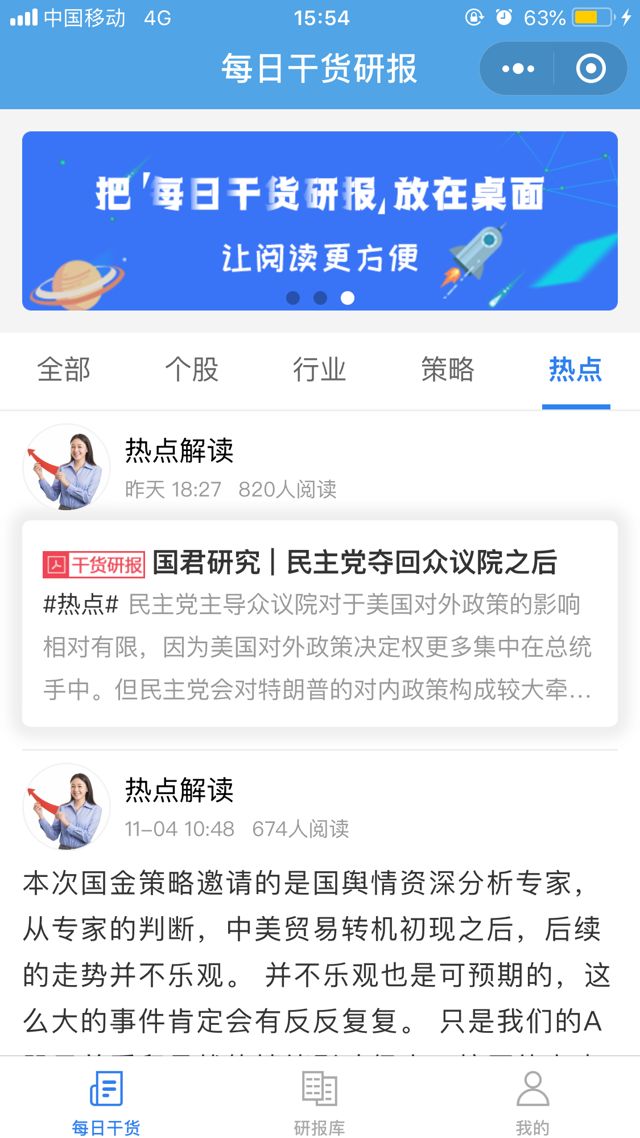
Task: Switch to the 全部 tab
Action: click(64, 370)
